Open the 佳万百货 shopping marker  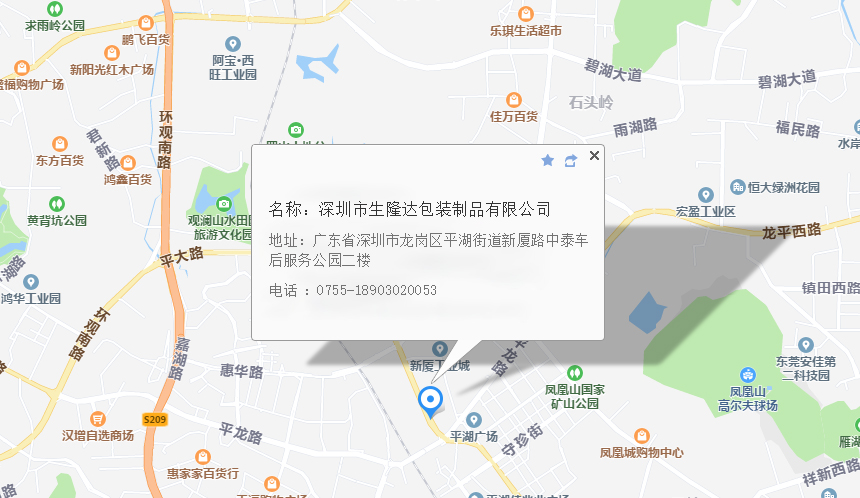click(514, 99)
